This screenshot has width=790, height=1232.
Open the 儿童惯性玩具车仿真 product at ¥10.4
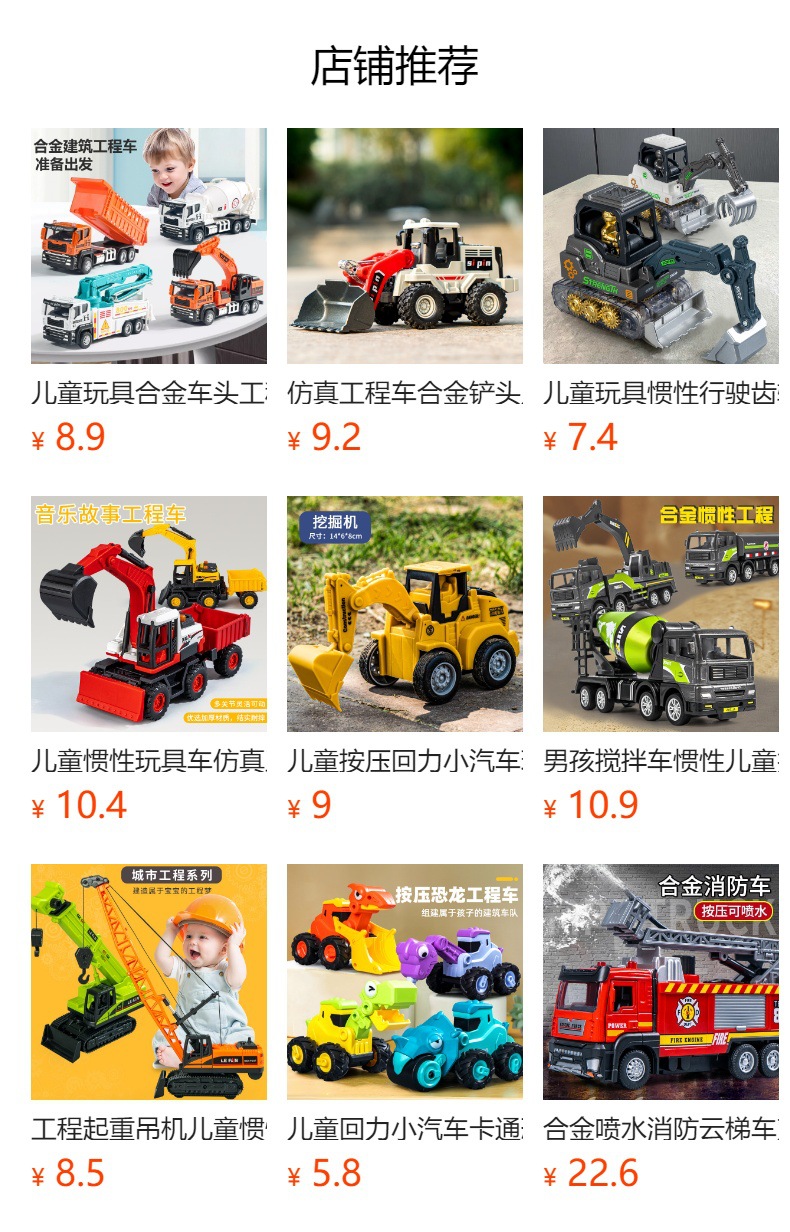149,614
